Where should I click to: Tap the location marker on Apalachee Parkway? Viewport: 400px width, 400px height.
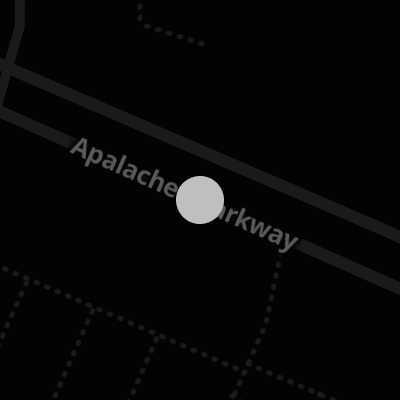pyautogui.click(x=200, y=200)
